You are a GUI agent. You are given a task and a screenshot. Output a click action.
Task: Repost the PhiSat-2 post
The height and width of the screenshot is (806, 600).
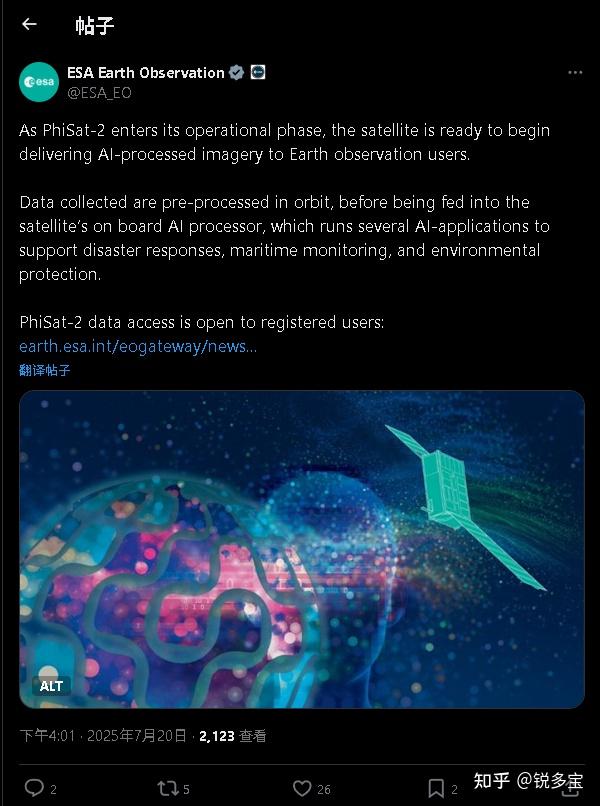point(168,788)
